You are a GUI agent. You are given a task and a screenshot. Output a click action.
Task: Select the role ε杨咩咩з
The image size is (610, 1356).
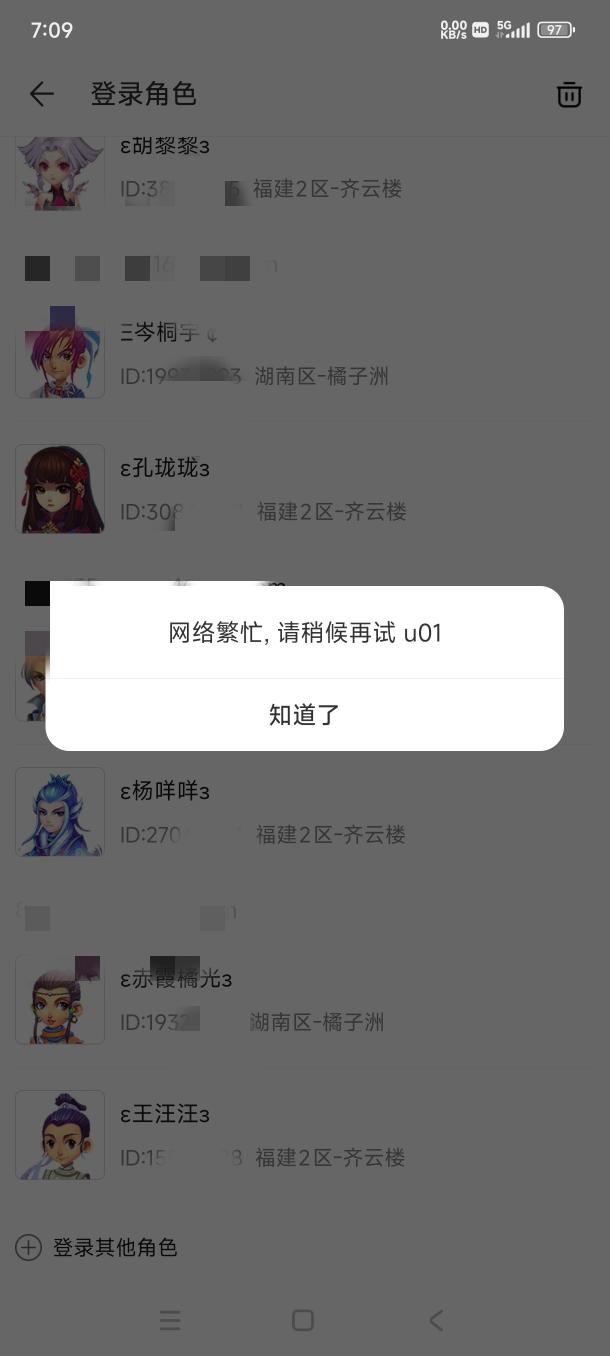(305, 812)
